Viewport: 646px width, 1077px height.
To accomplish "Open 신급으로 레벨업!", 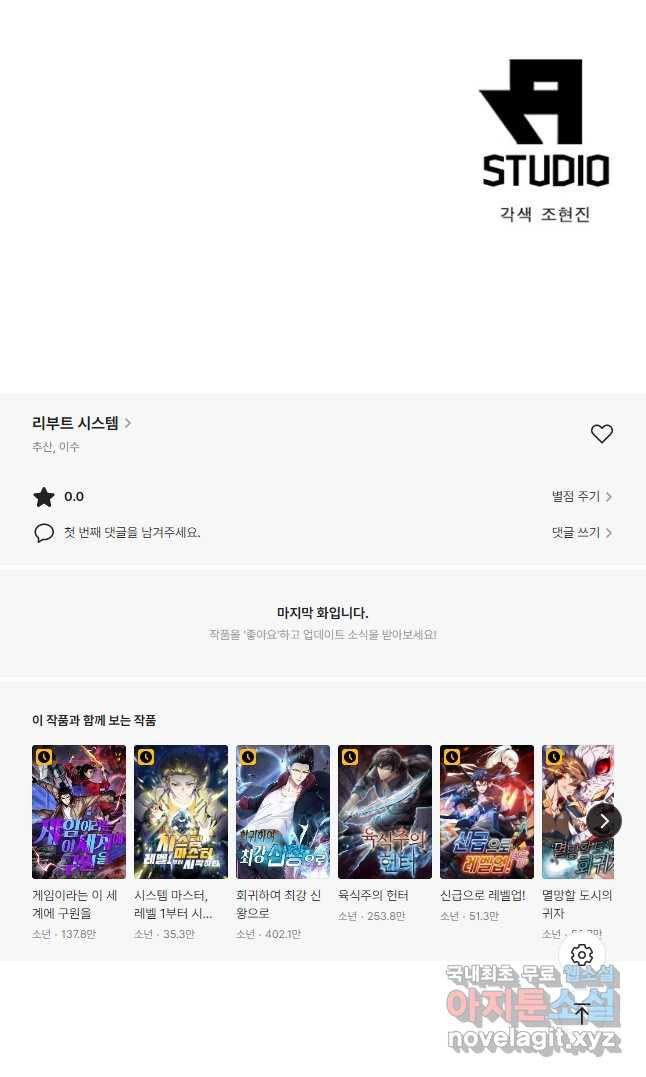I will pyautogui.click(x=487, y=811).
